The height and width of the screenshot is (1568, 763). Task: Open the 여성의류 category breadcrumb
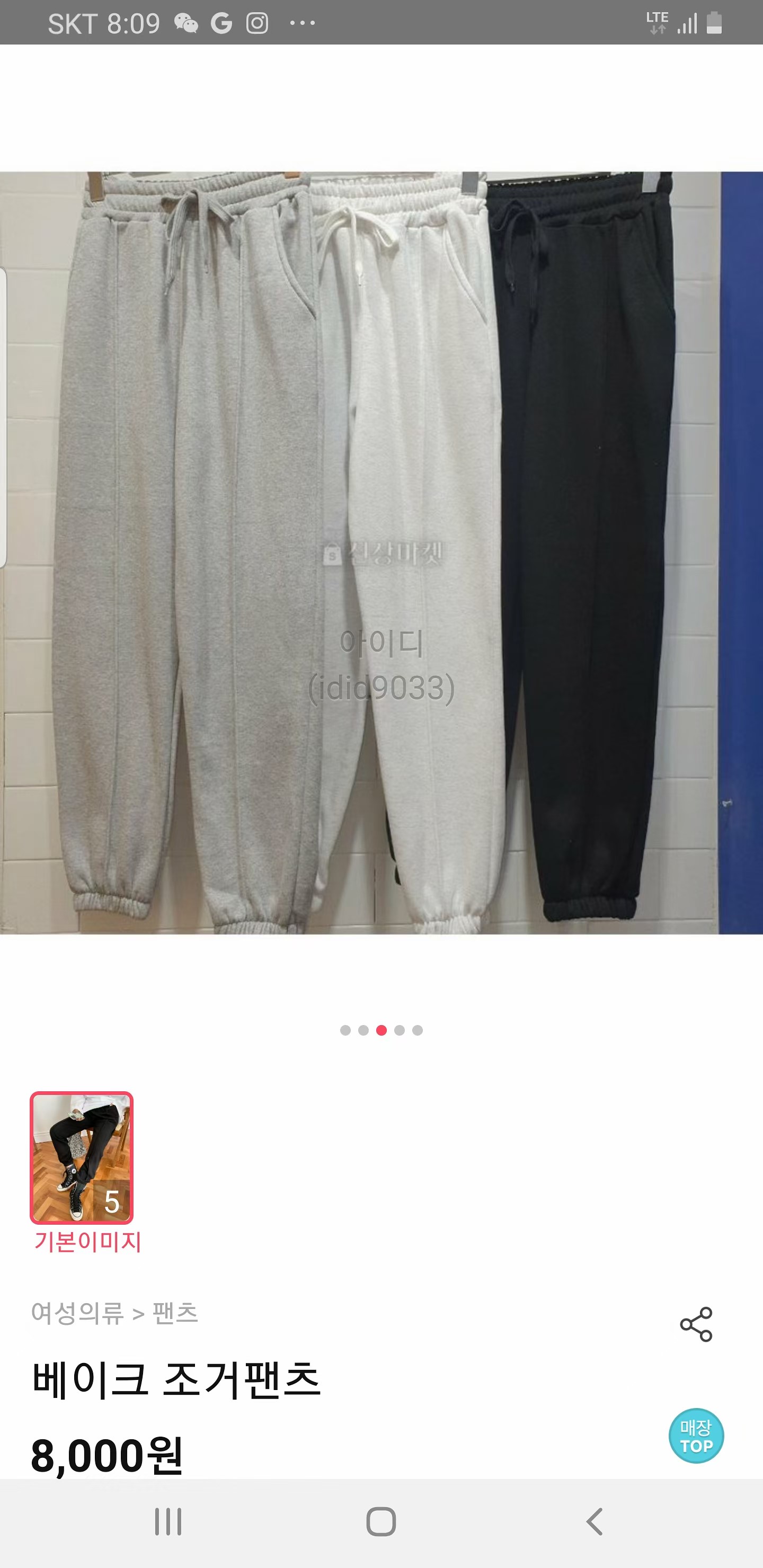(77, 1313)
